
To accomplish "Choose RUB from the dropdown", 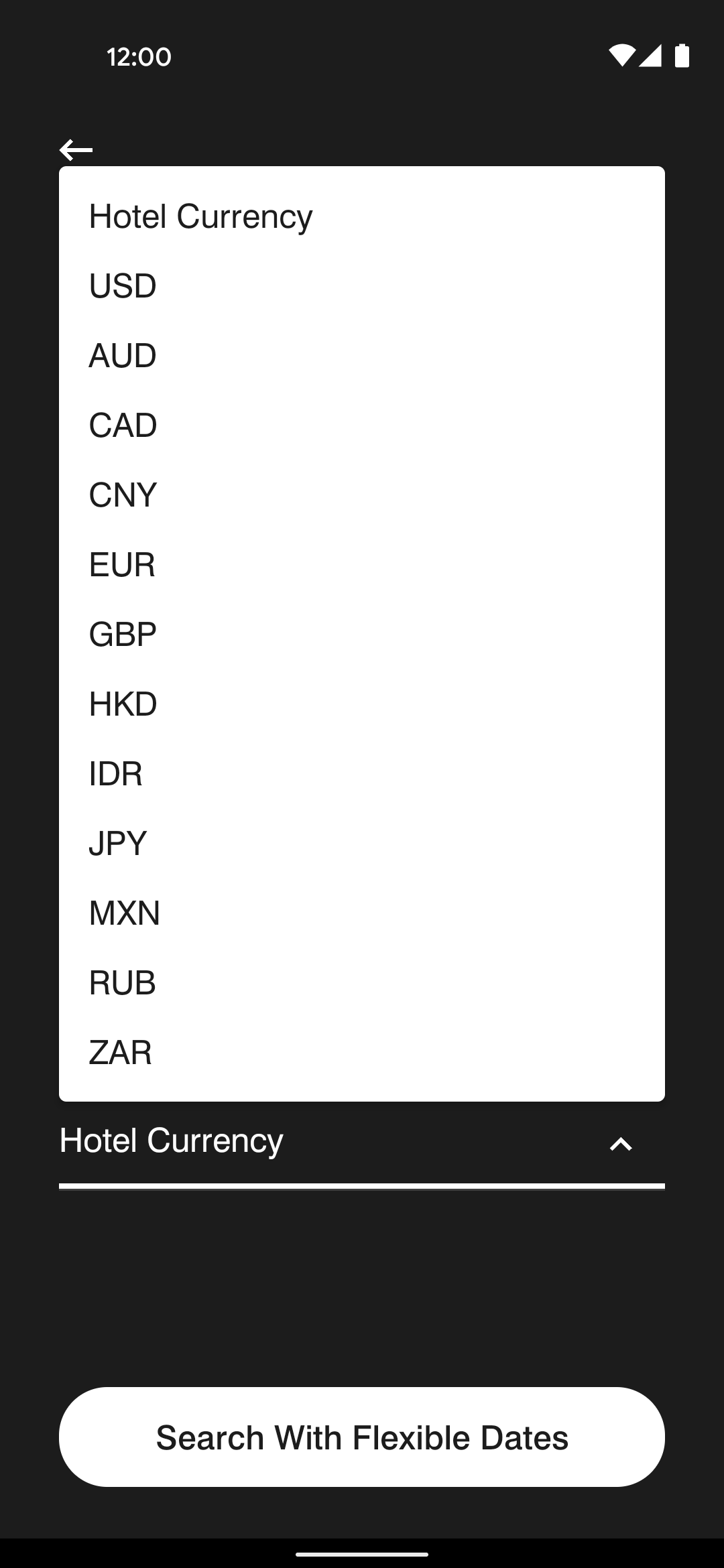I will (x=362, y=983).
